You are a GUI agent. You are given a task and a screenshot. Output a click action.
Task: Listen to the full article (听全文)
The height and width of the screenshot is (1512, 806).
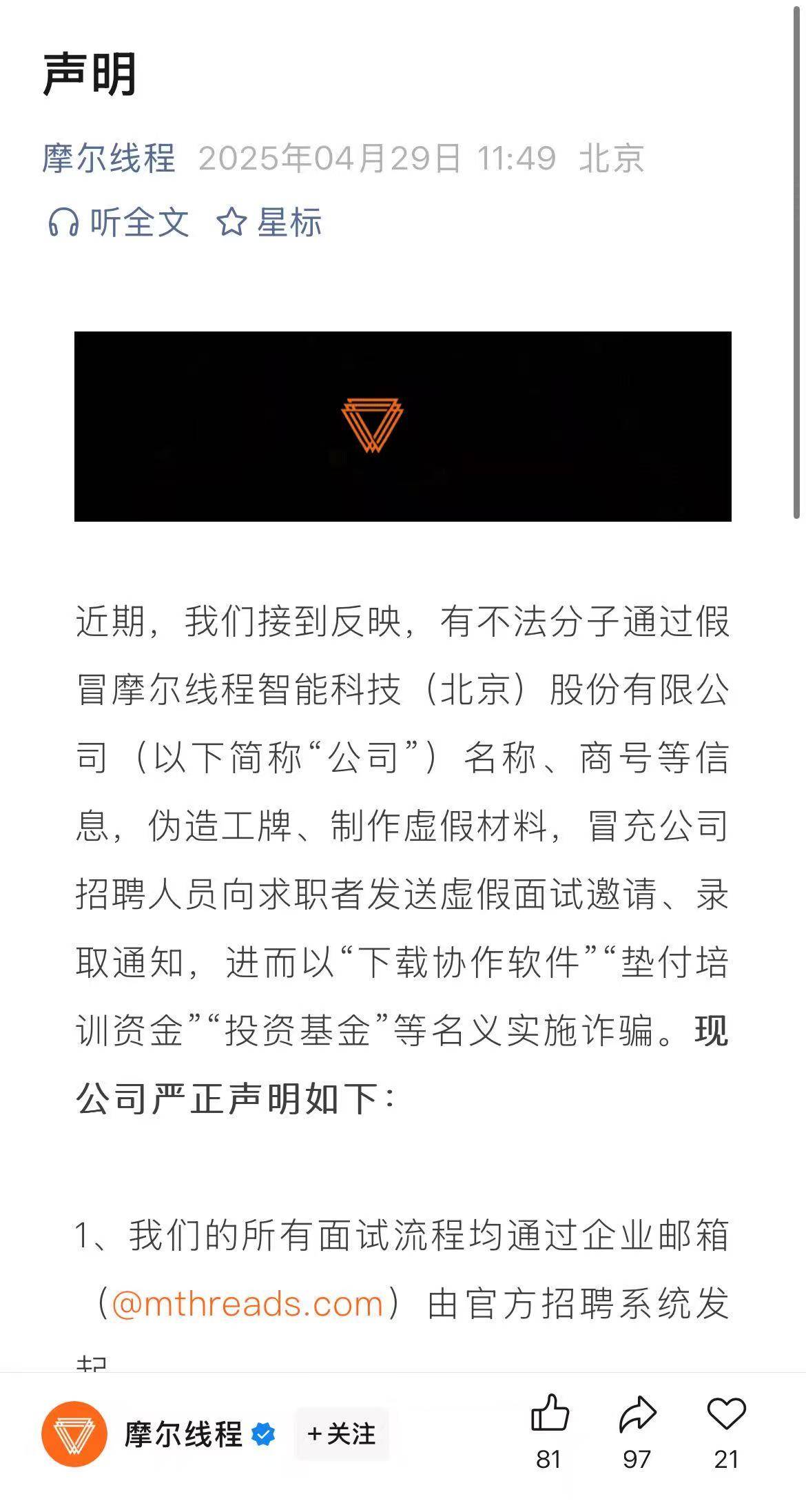(118, 223)
